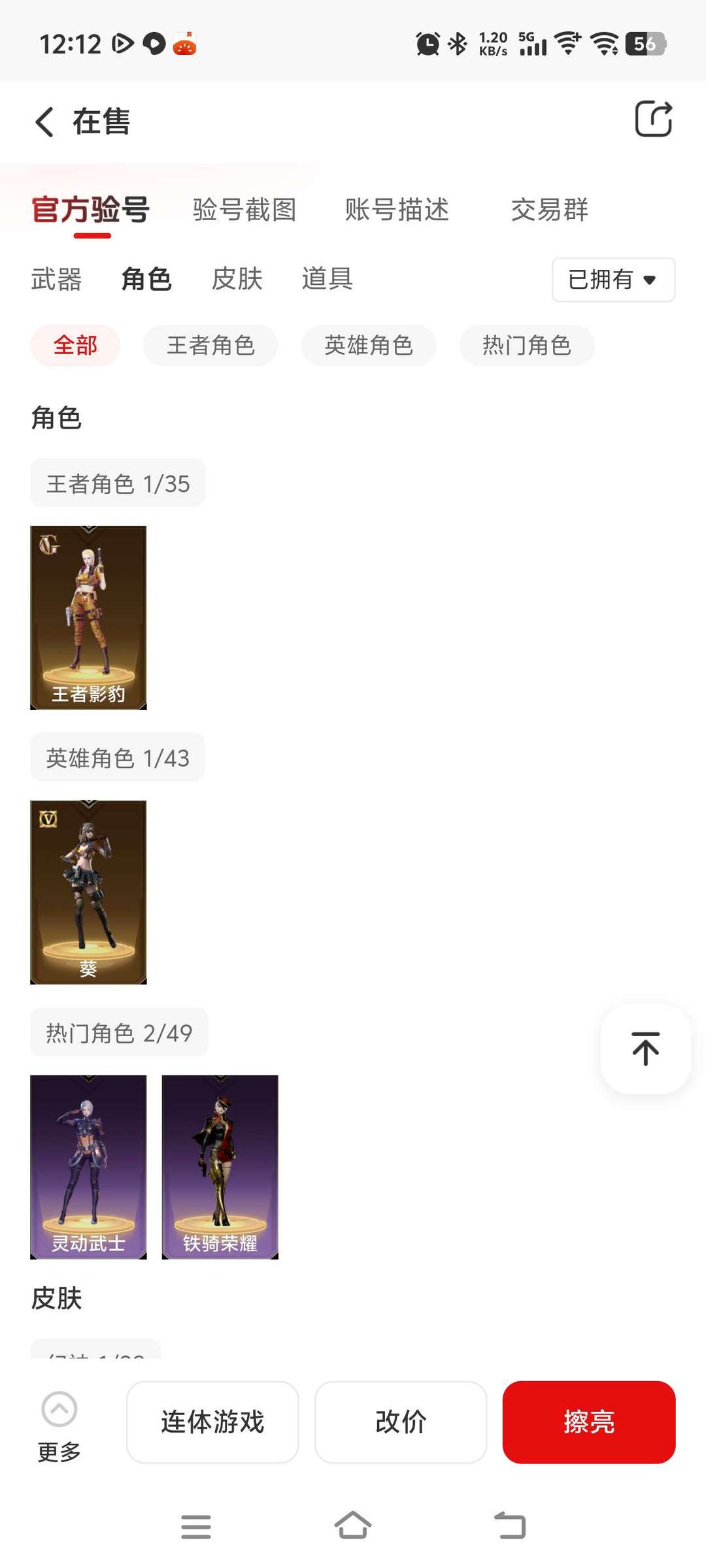Viewport: 706px width, 1568px height.
Task: Share this account listing
Action: (653, 119)
